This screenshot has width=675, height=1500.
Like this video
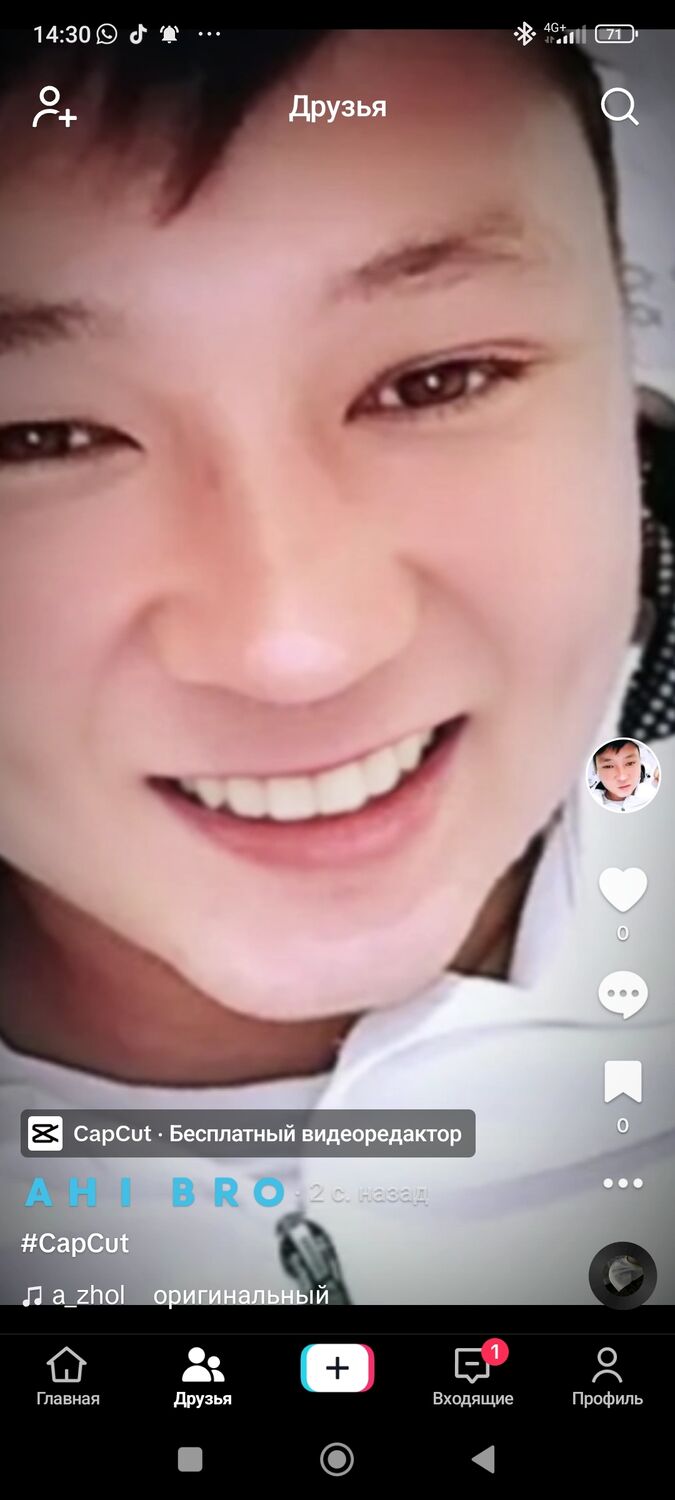click(622, 889)
